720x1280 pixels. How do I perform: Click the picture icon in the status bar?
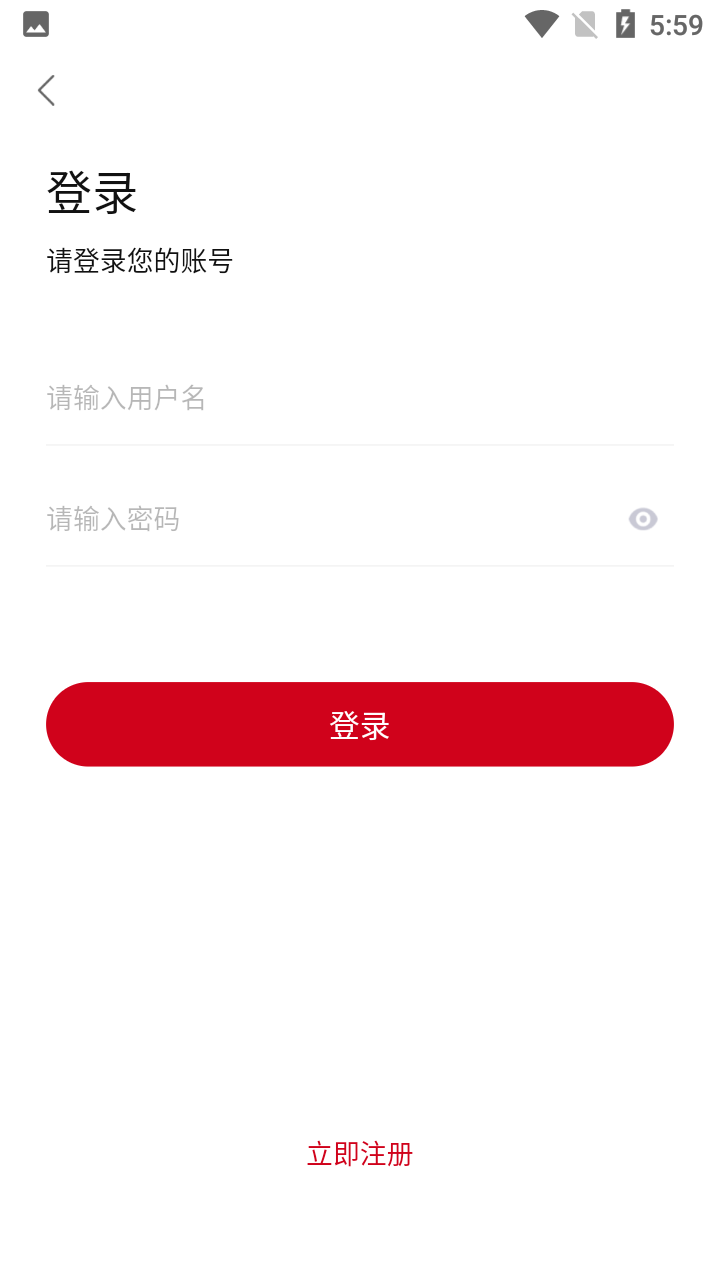(35, 23)
